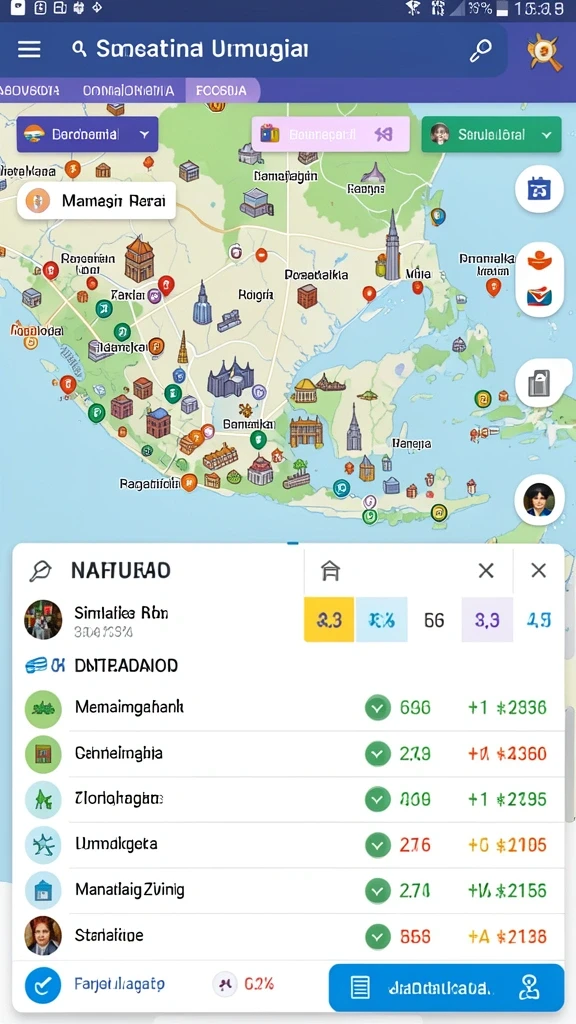Tap the home icon in the NAHTURAO panel
Viewport: 576px width, 1024px height.
(x=331, y=571)
